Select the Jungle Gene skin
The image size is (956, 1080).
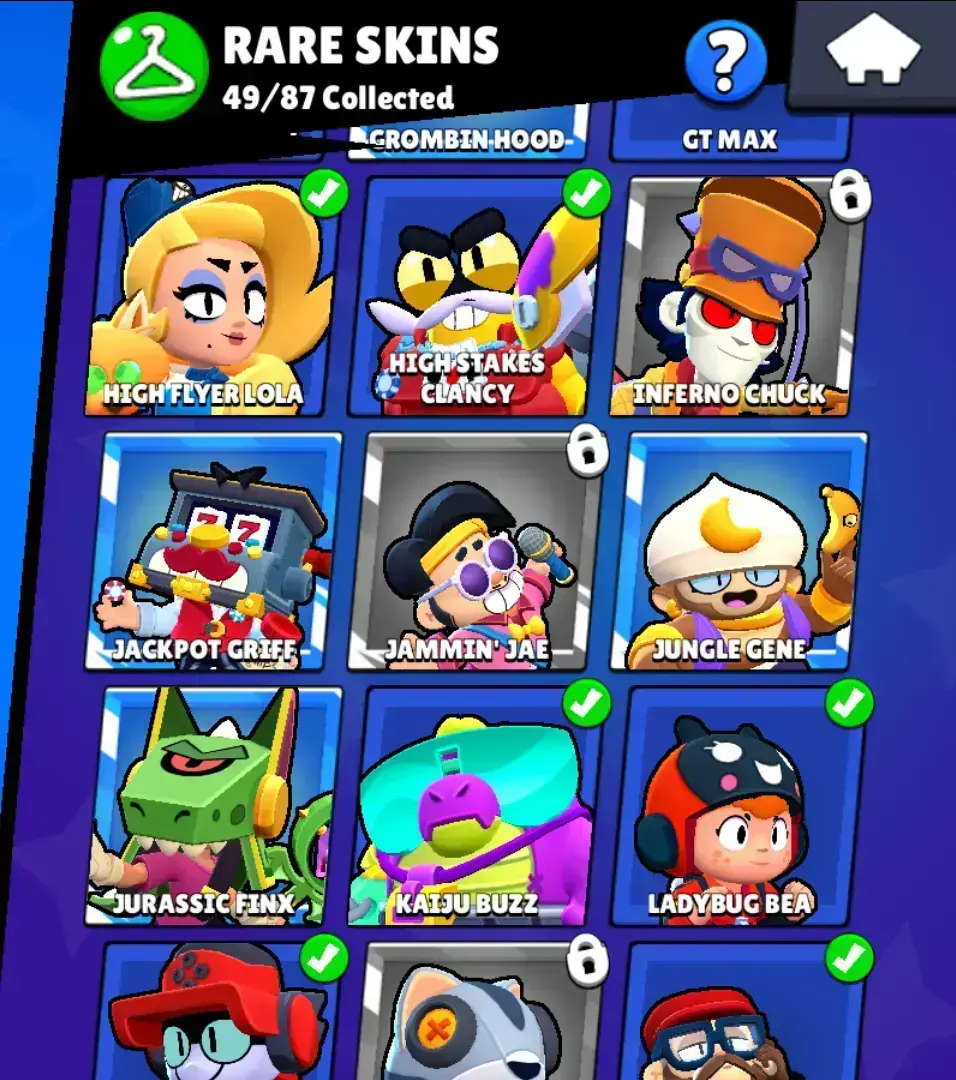click(x=740, y=550)
